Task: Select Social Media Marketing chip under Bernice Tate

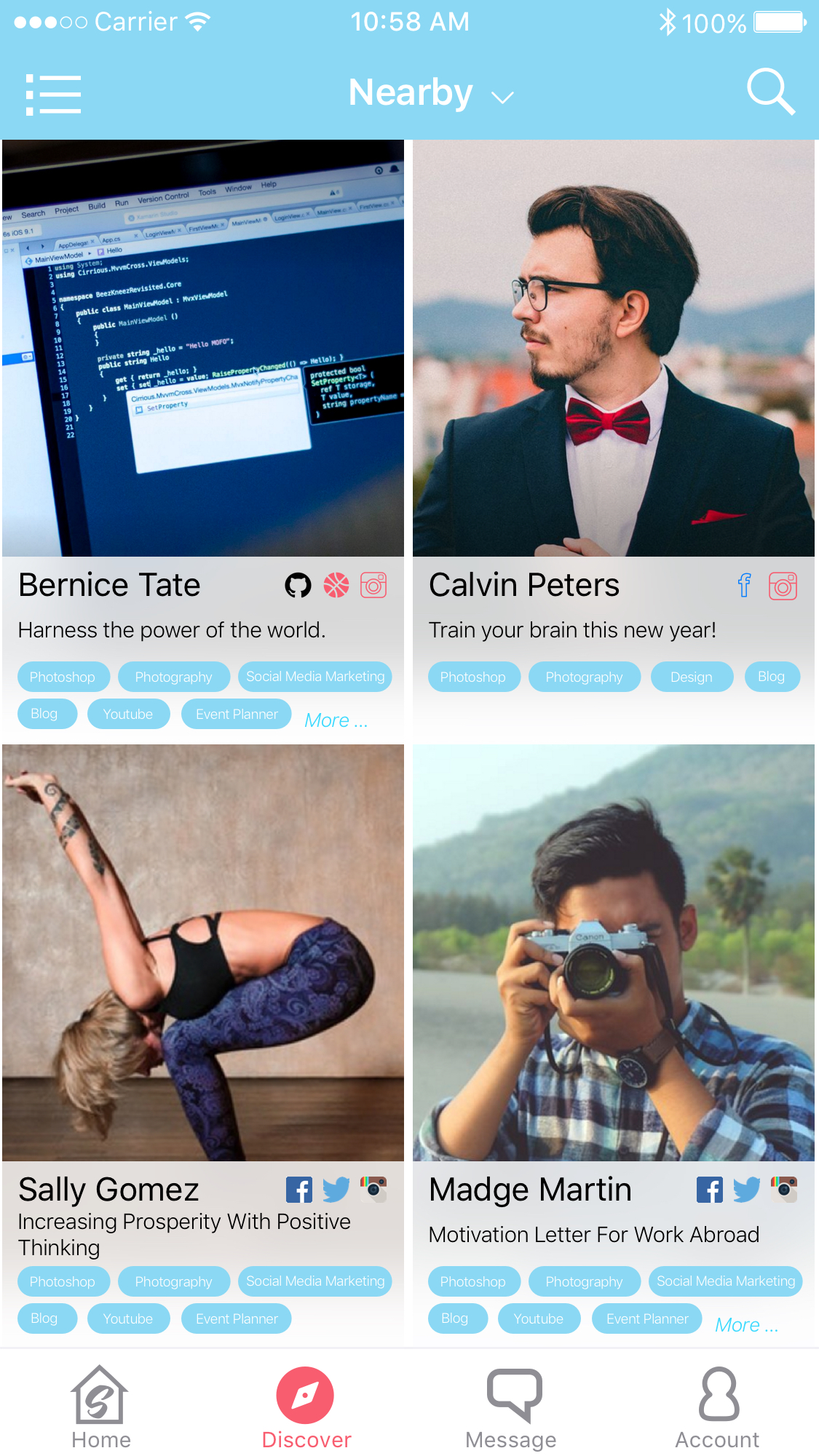Action: [x=315, y=677]
